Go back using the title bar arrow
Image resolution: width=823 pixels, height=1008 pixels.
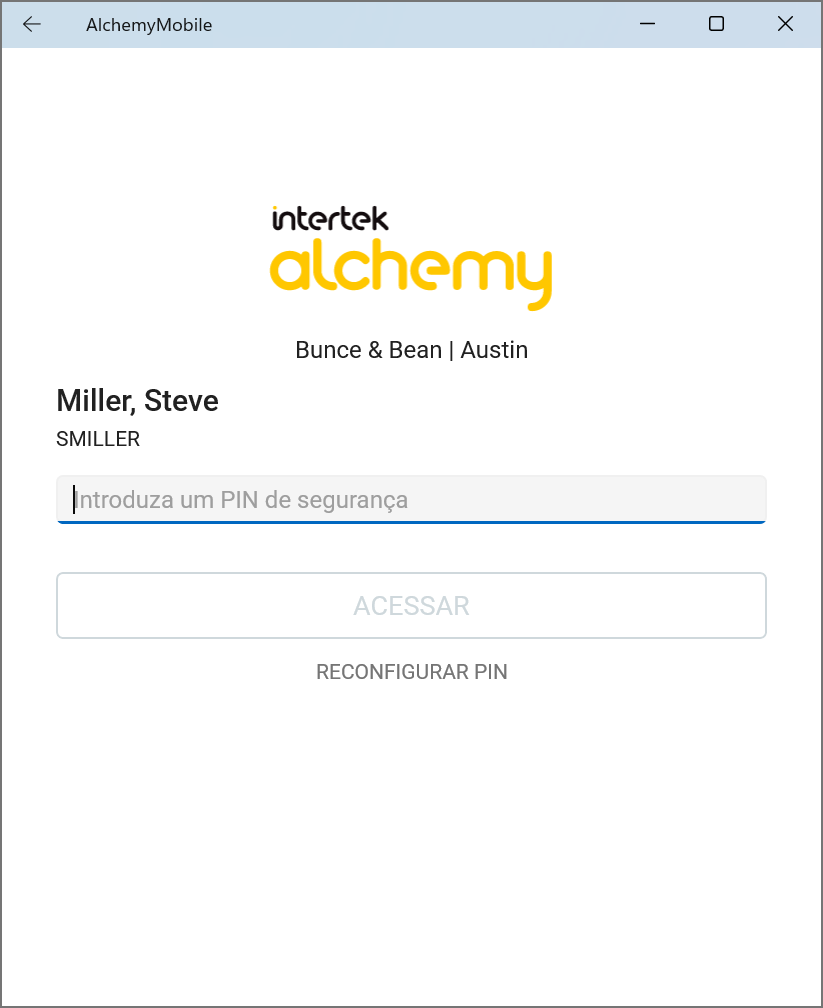tap(32, 25)
